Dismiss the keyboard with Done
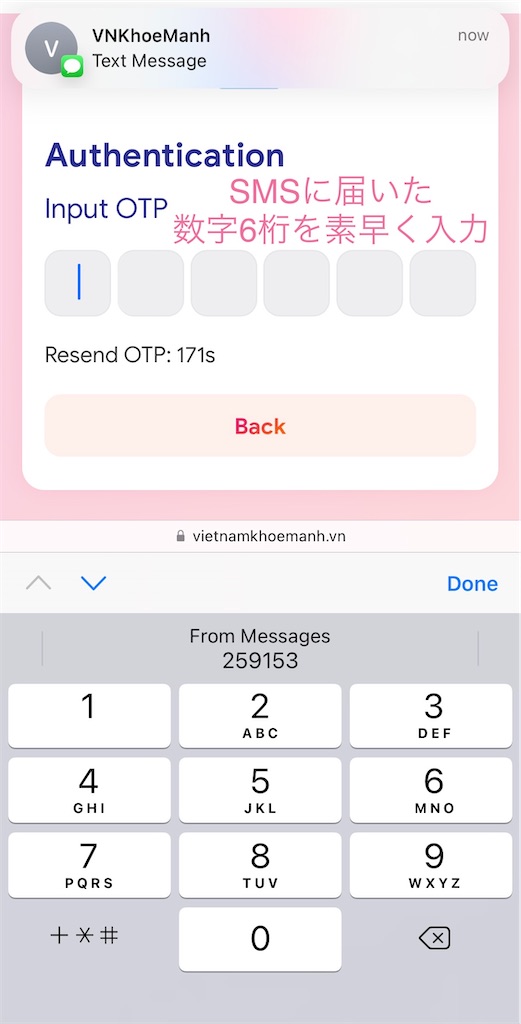 pos(472,583)
